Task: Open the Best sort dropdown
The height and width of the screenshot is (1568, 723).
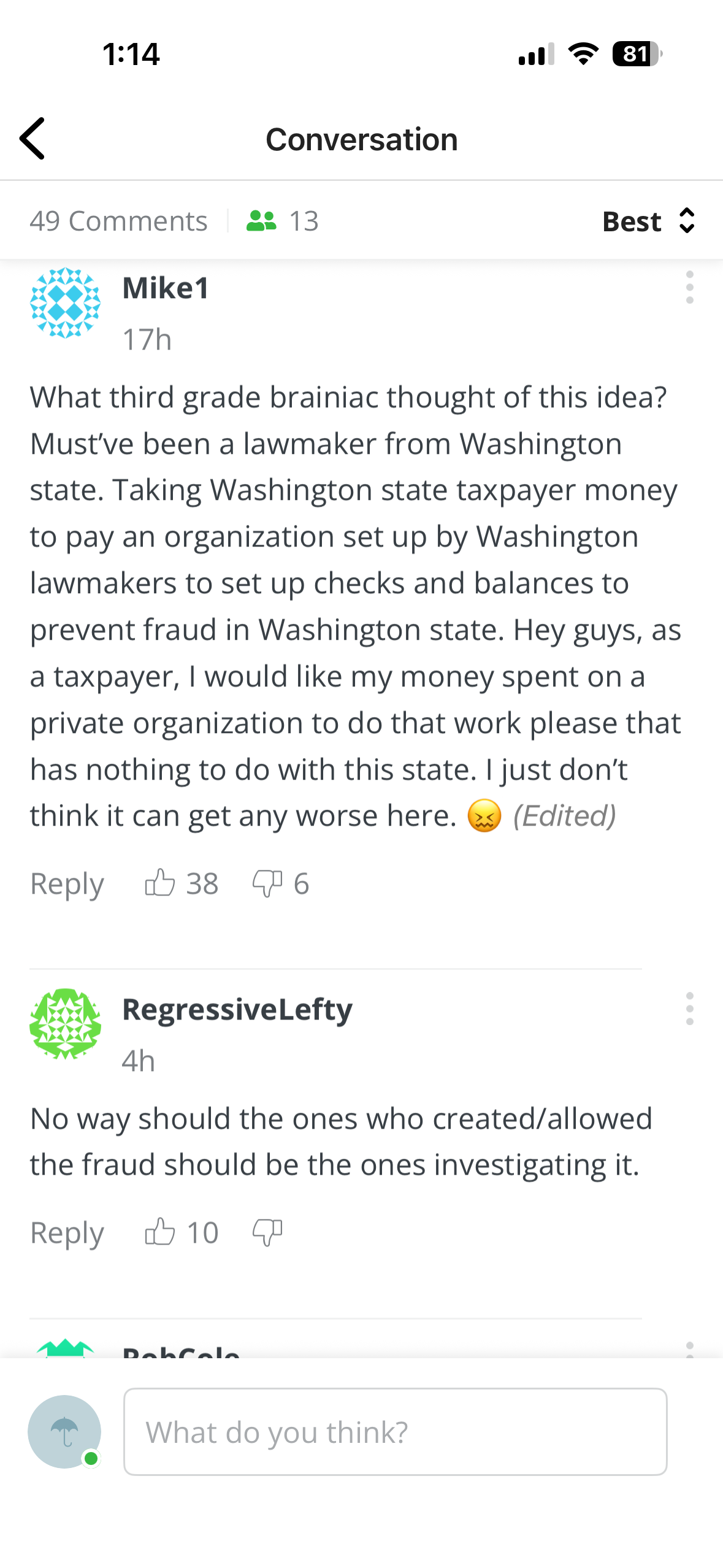Action: point(648,221)
